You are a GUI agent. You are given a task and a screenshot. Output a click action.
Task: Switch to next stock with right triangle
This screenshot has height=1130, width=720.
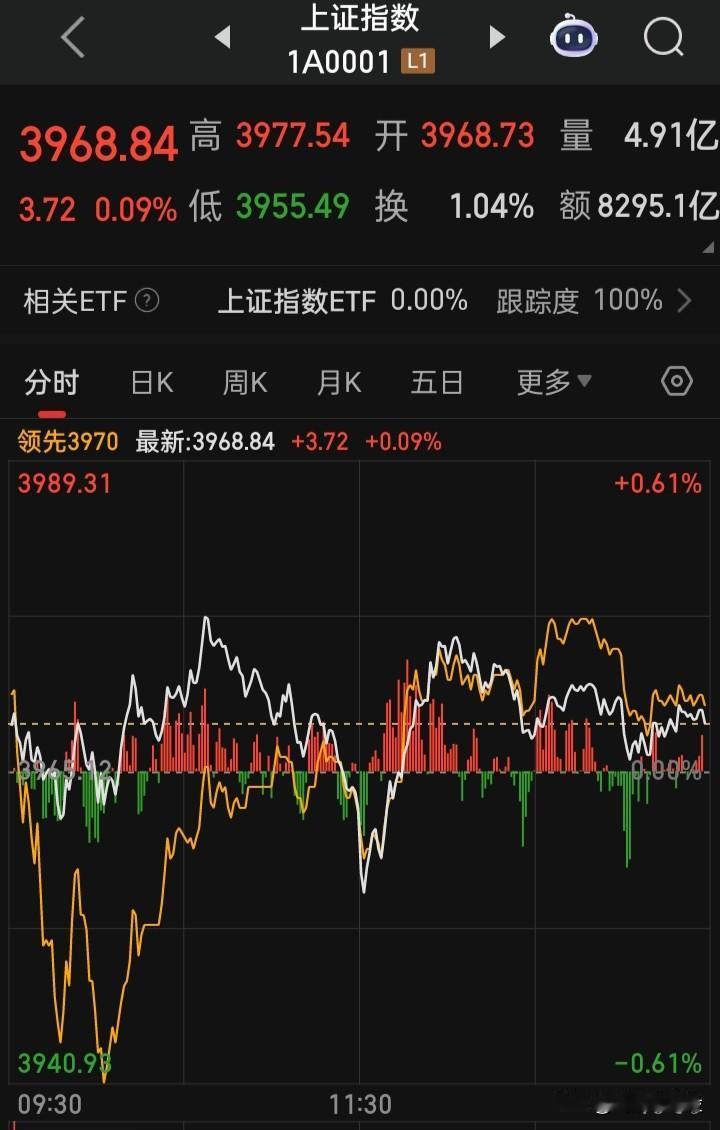pyautogui.click(x=497, y=36)
